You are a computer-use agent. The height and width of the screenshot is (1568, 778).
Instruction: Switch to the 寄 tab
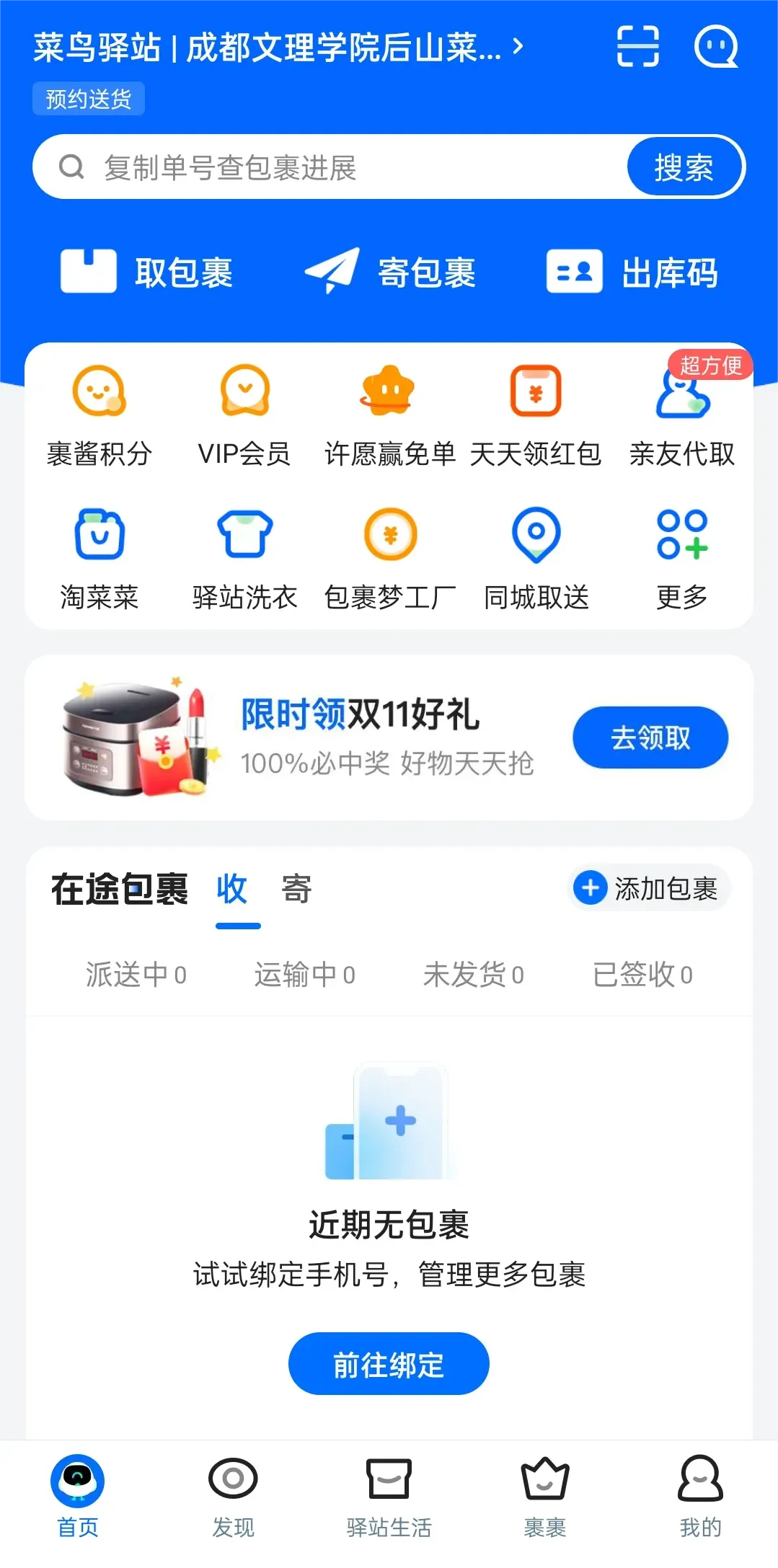click(296, 889)
